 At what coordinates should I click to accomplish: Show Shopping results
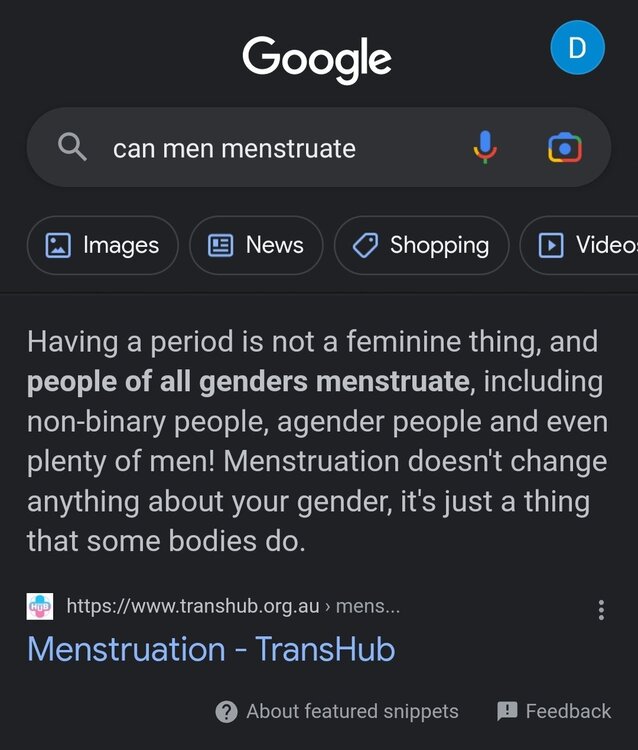pyautogui.click(x=421, y=245)
